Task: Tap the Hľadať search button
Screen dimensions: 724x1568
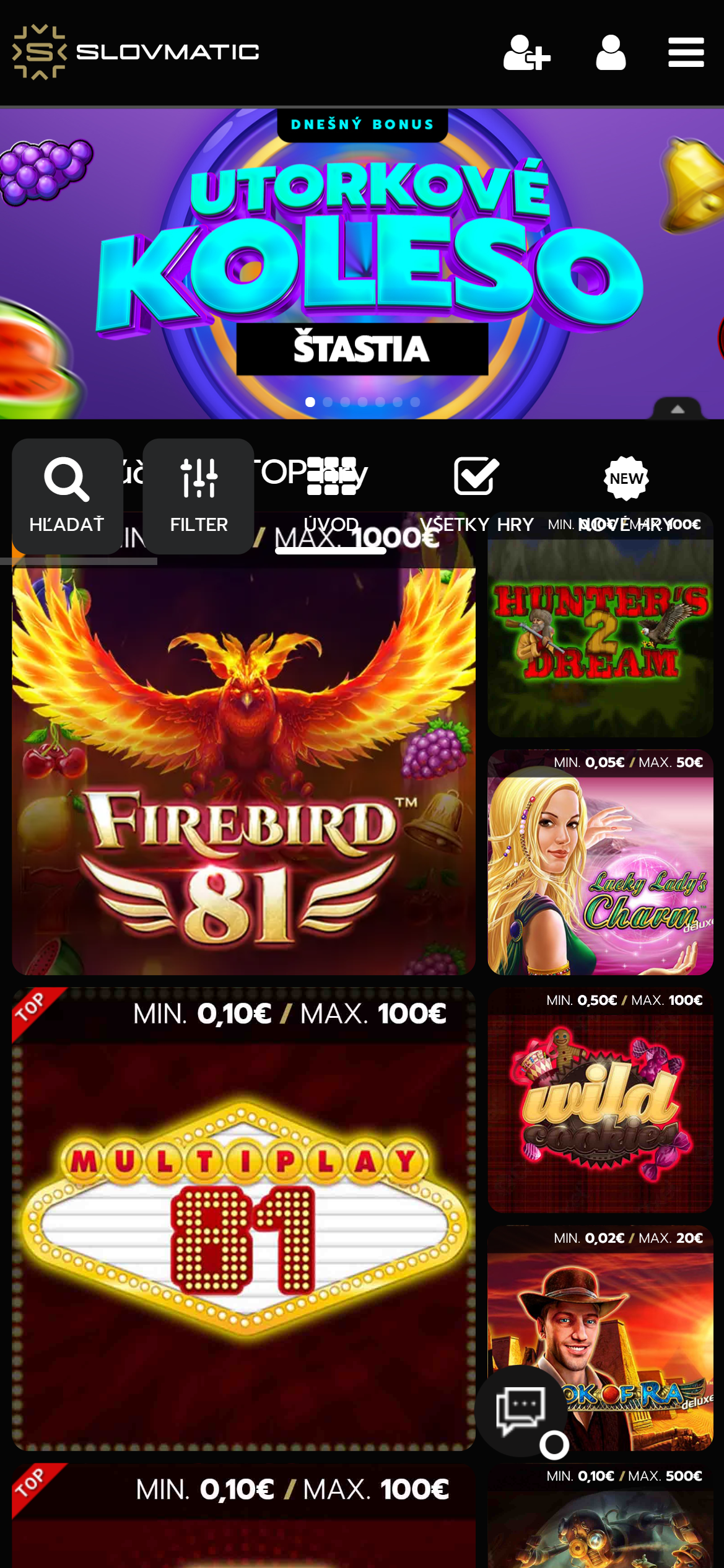Action: 67,496
